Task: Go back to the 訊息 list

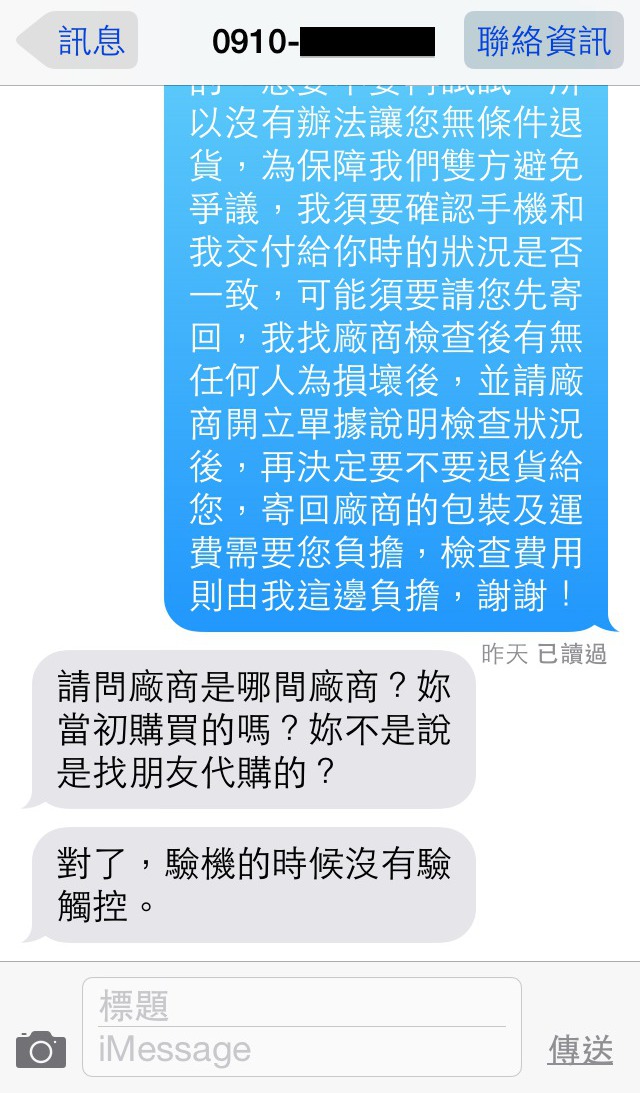Action: pos(78,41)
